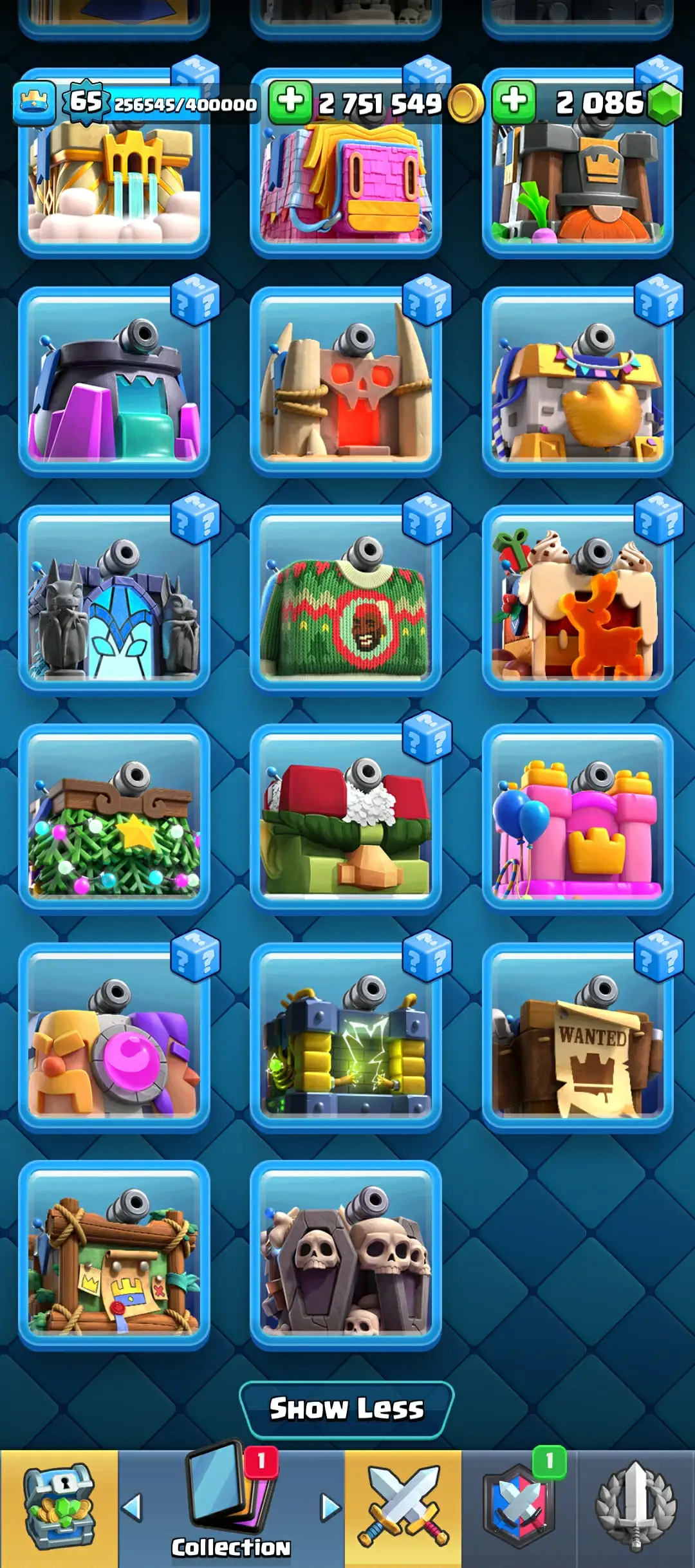This screenshot has width=695, height=1568.
Task: Open the Collection tab
Action: tap(230, 1507)
